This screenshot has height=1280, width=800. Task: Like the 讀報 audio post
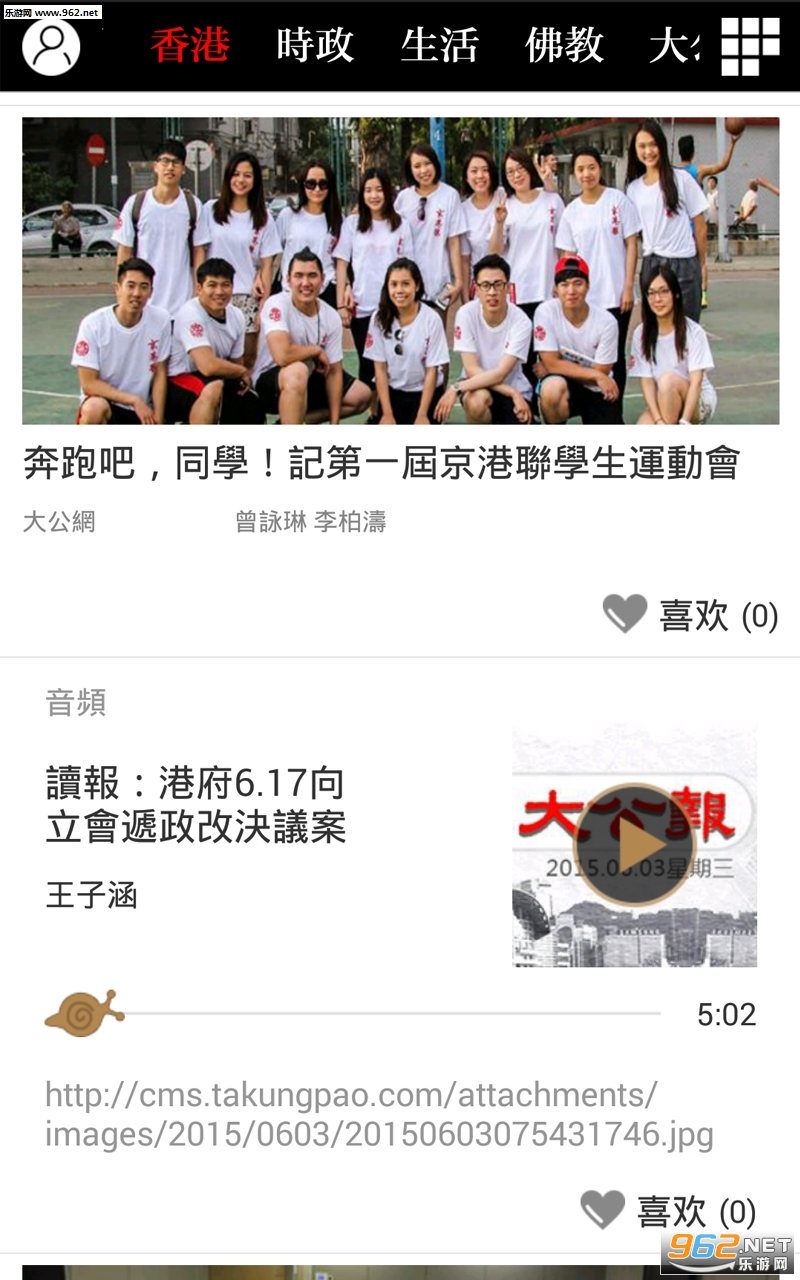668,1211
